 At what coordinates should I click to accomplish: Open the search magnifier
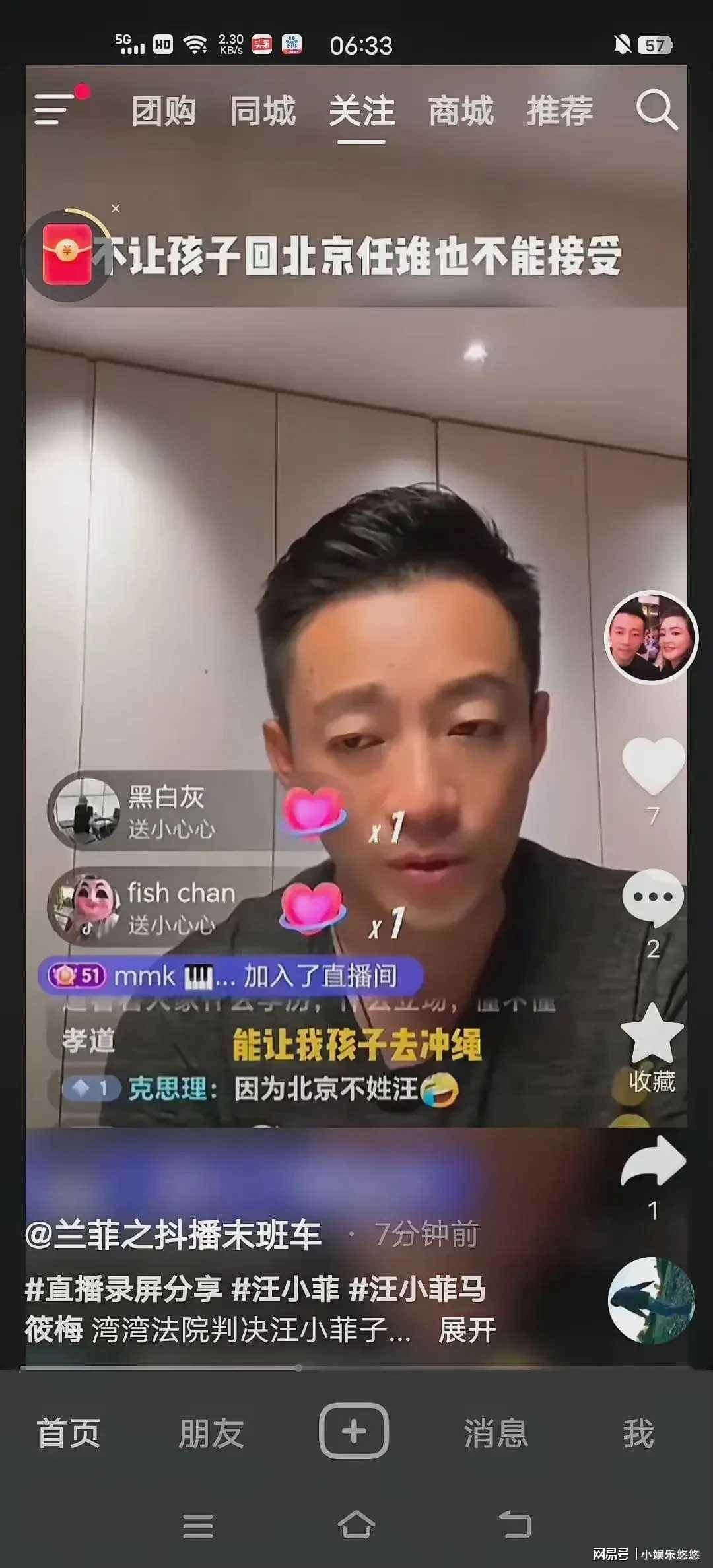(656, 110)
